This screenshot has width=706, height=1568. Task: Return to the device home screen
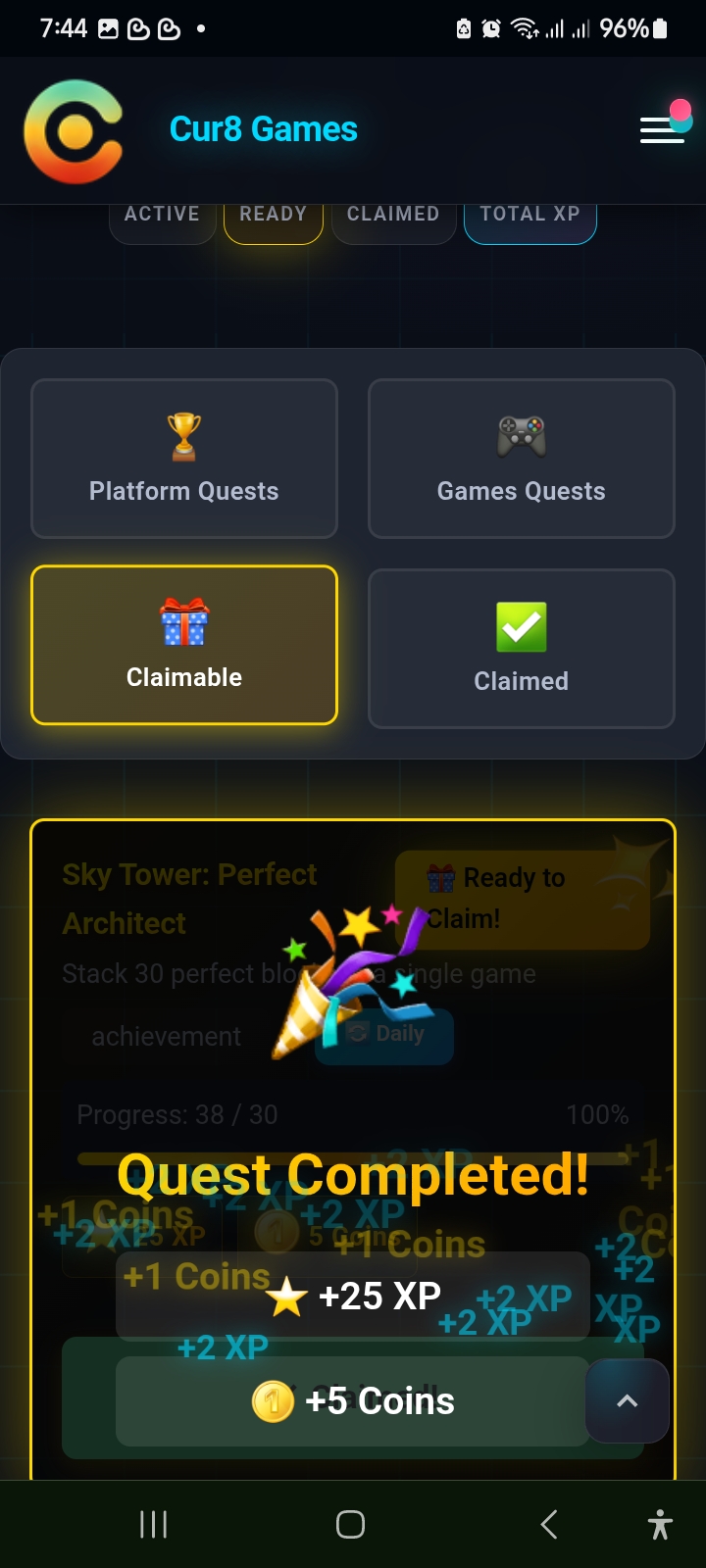click(350, 1524)
